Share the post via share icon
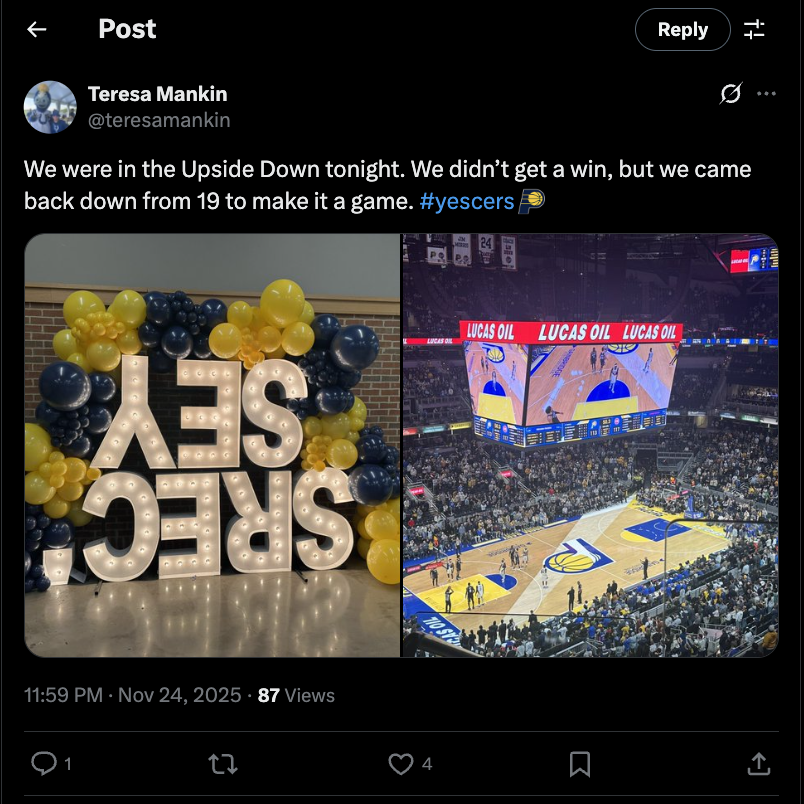Screen dimensions: 804x804 [x=759, y=764]
